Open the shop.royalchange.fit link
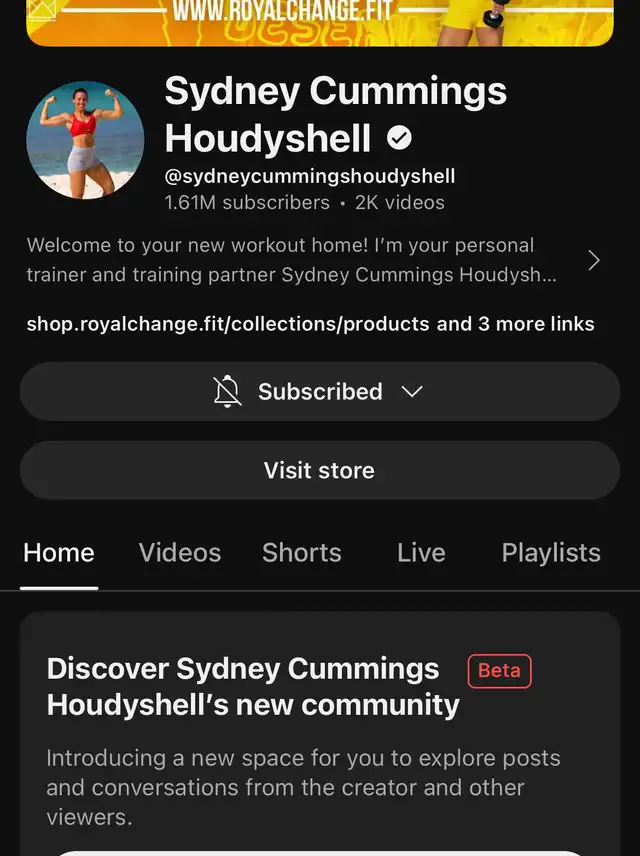 pos(228,324)
